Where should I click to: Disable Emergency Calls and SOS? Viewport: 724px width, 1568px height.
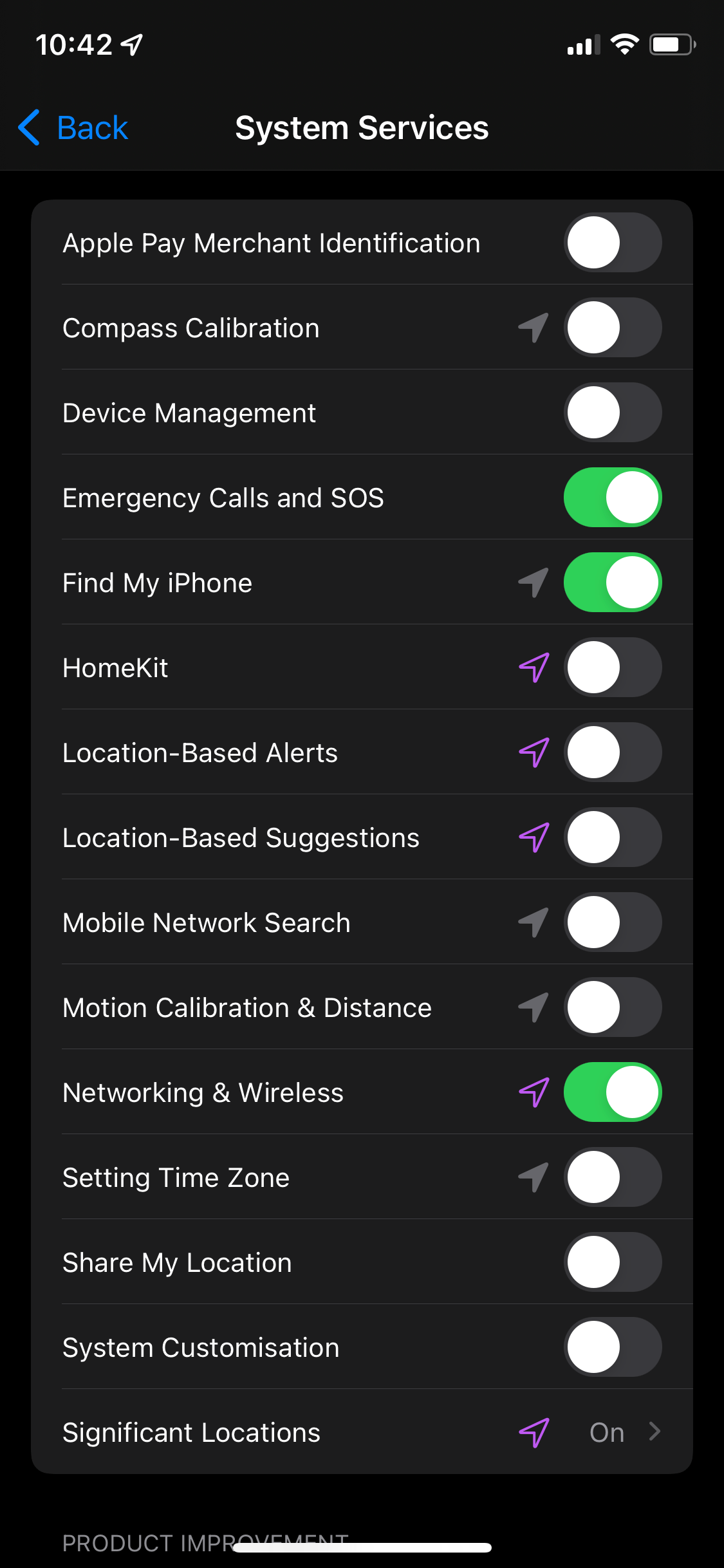point(613,498)
